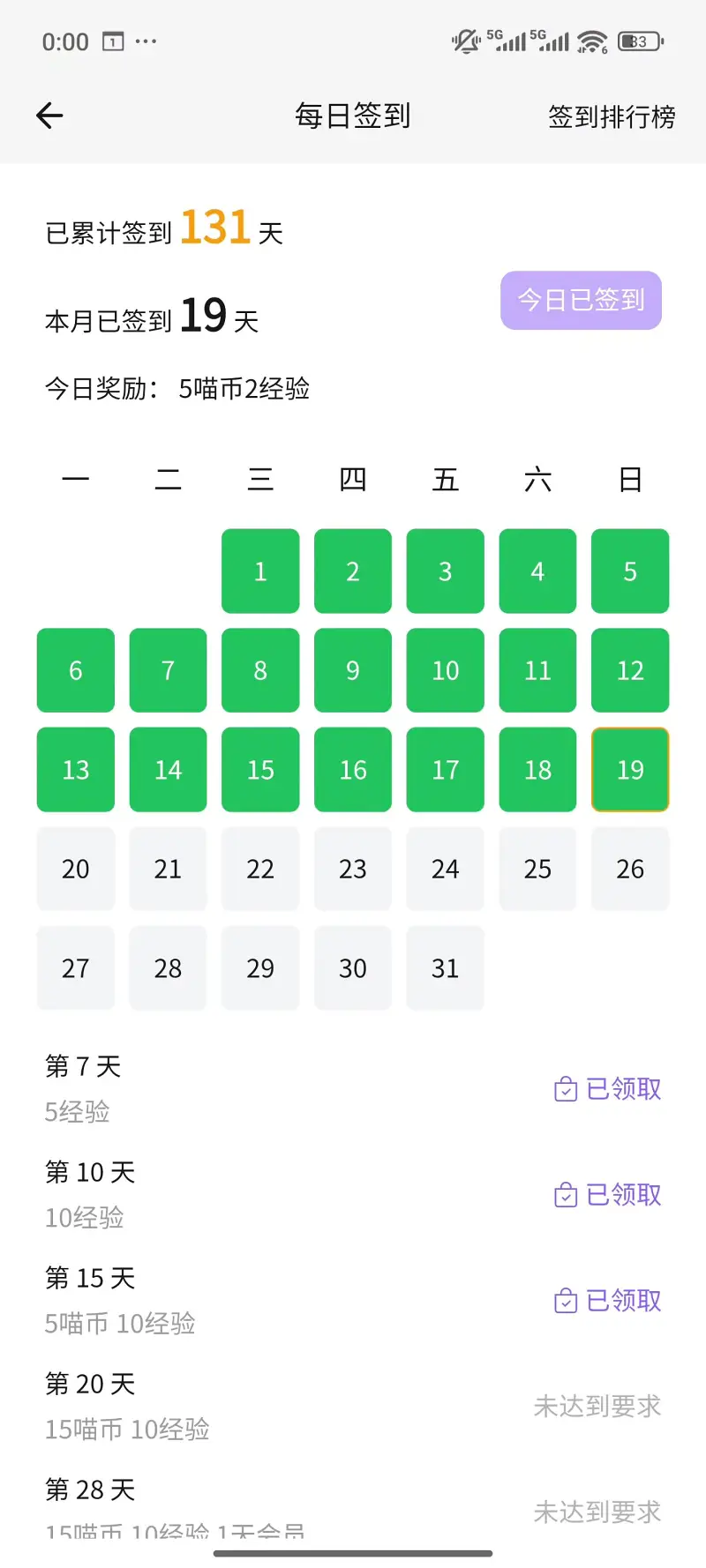
Task: Go back using the top-left arrow
Action: (x=49, y=116)
